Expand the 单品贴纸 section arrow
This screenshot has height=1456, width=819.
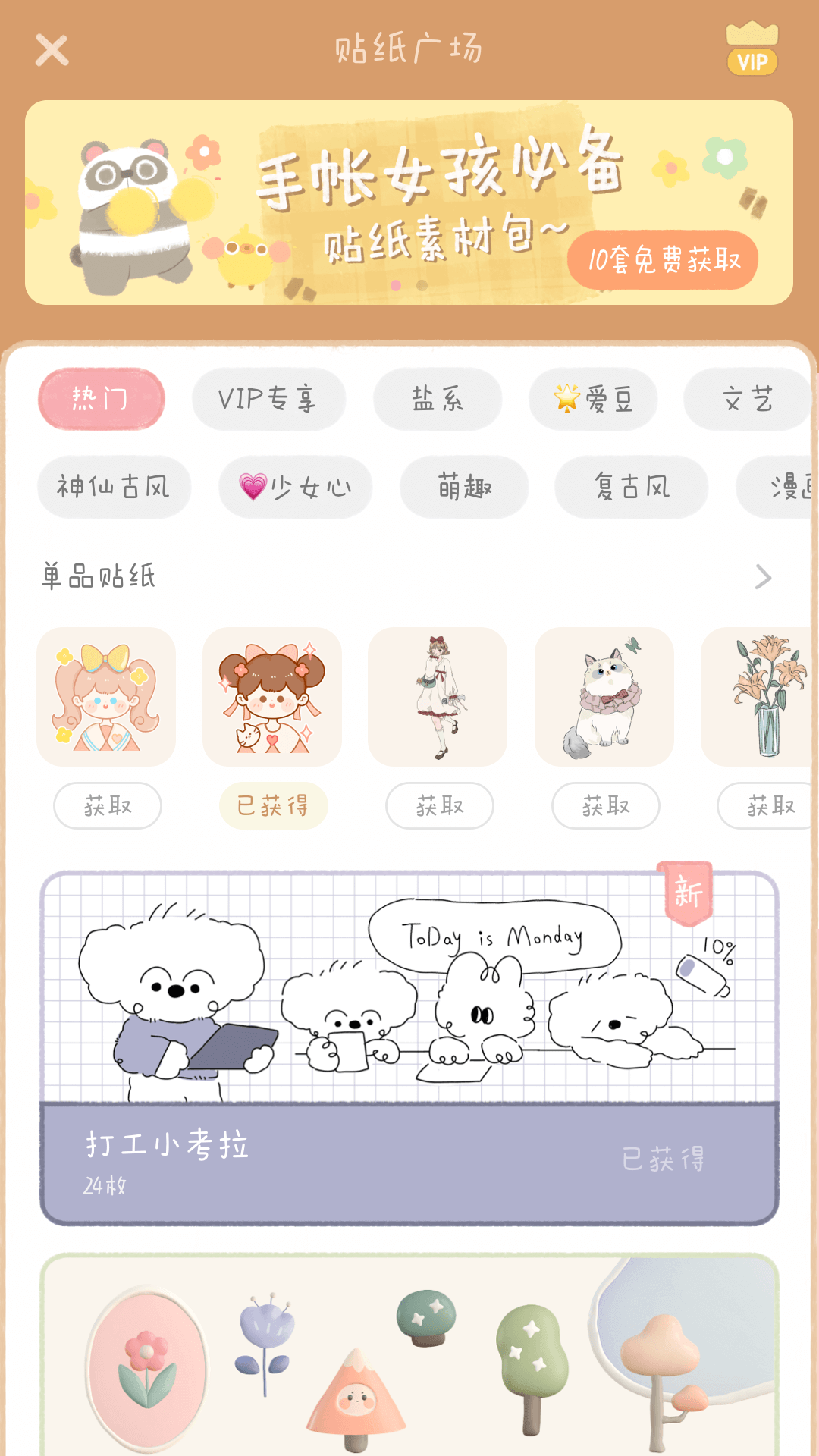coord(763,577)
